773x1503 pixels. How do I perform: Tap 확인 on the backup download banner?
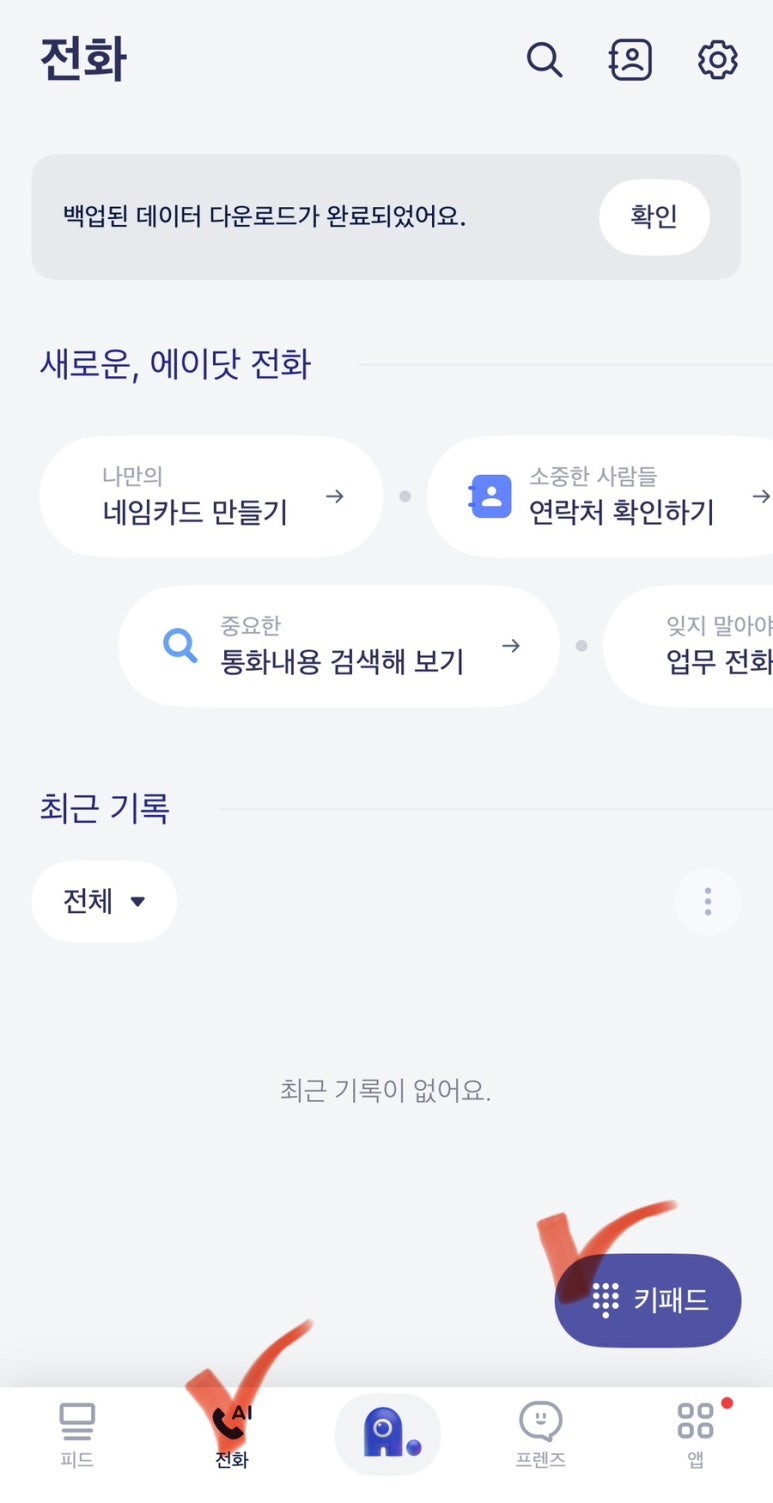click(x=654, y=217)
